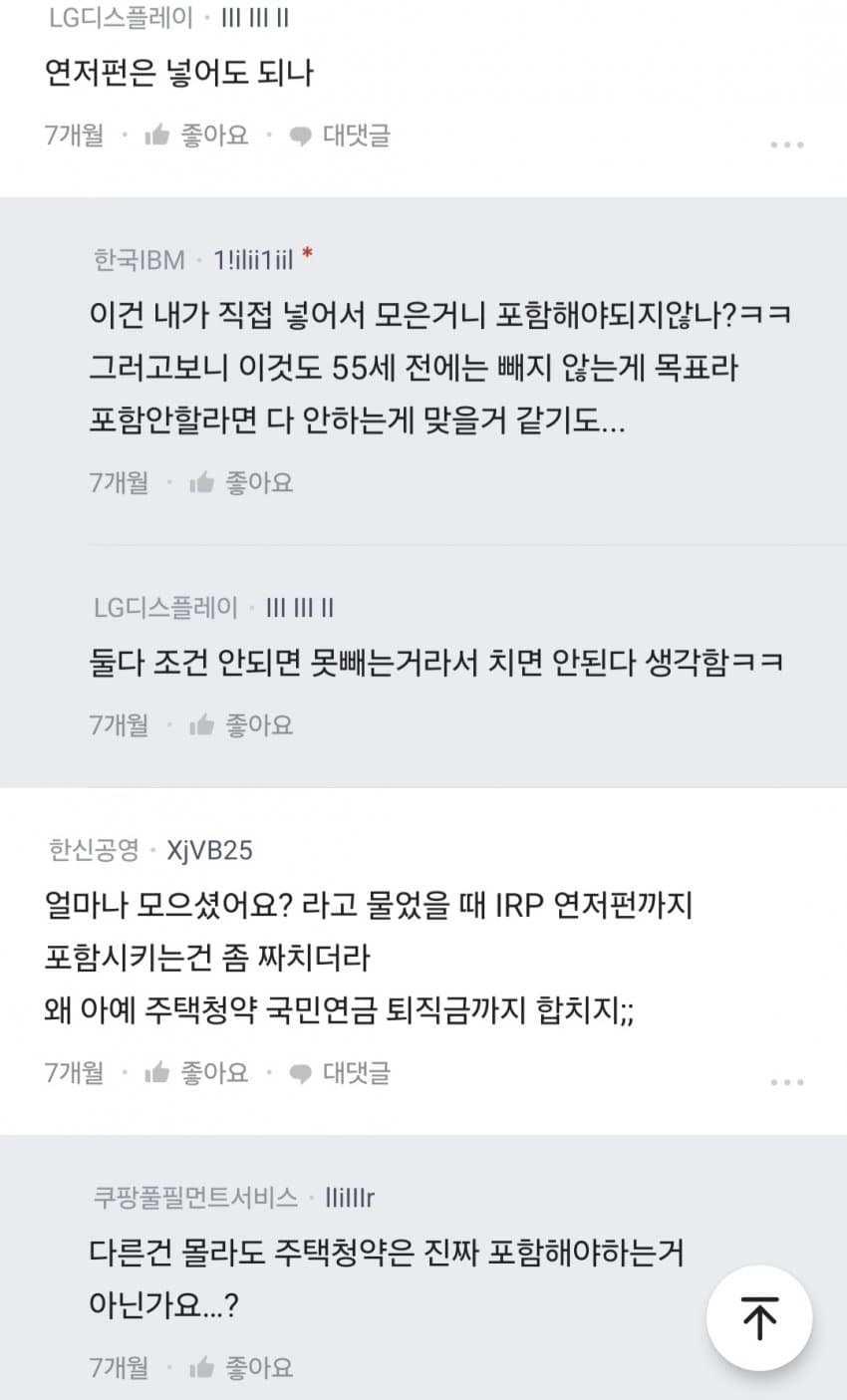Tap the thumbs-up icon on 한국IBM's reply
The image size is (847, 1400).
203,482
